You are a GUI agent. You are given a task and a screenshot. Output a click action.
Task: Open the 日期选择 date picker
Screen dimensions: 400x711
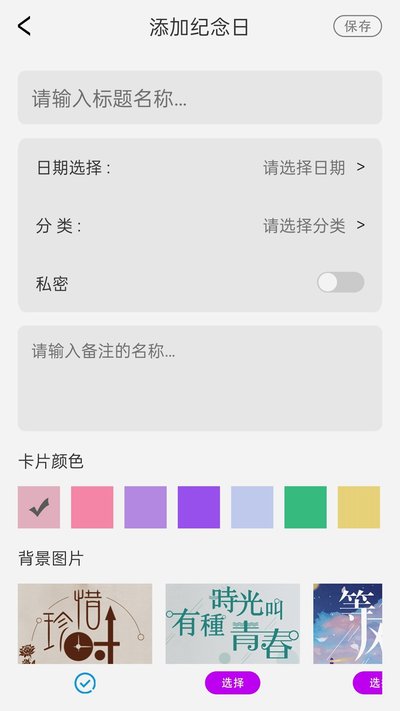pos(200,168)
